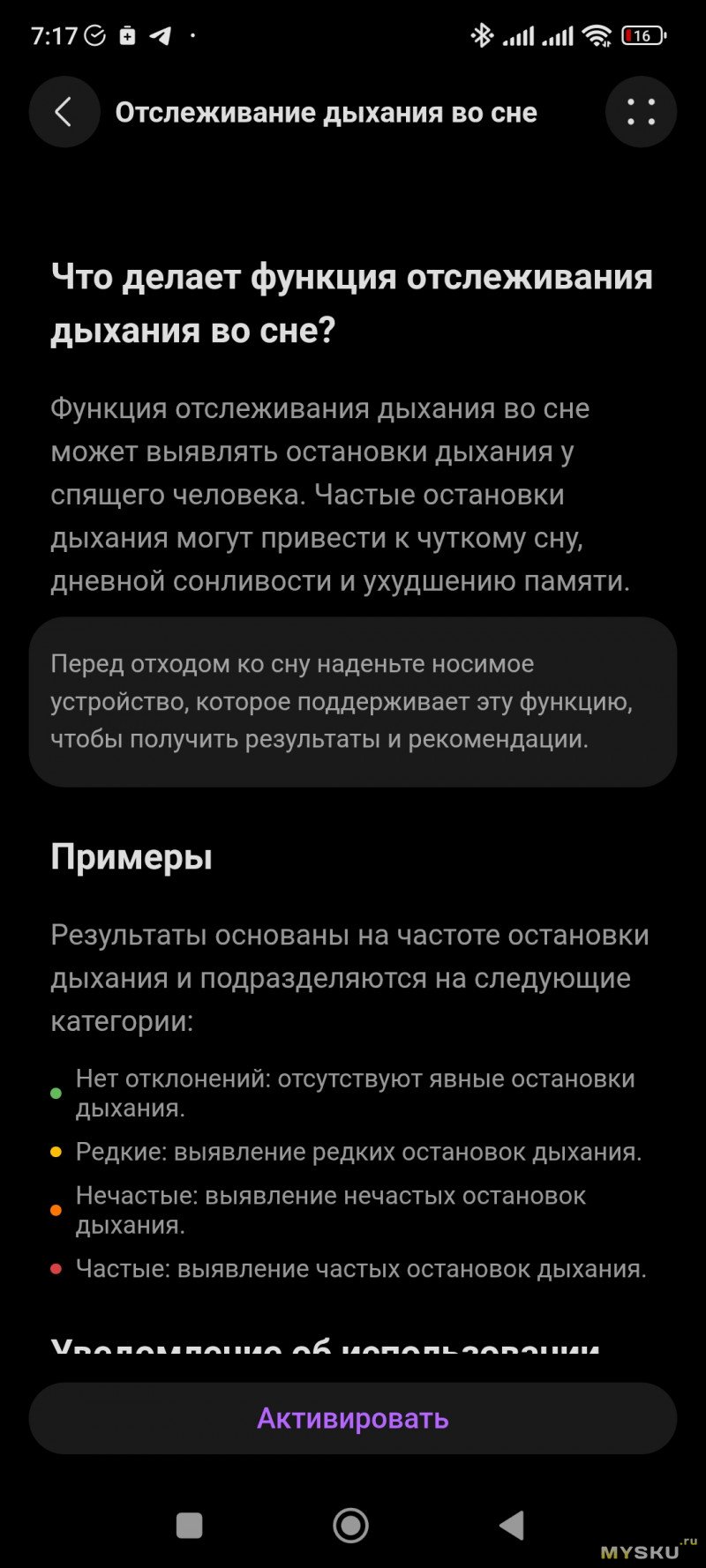Open the four-dot overflow menu
Screen dimensions: 706x1568
pyautogui.click(x=641, y=112)
